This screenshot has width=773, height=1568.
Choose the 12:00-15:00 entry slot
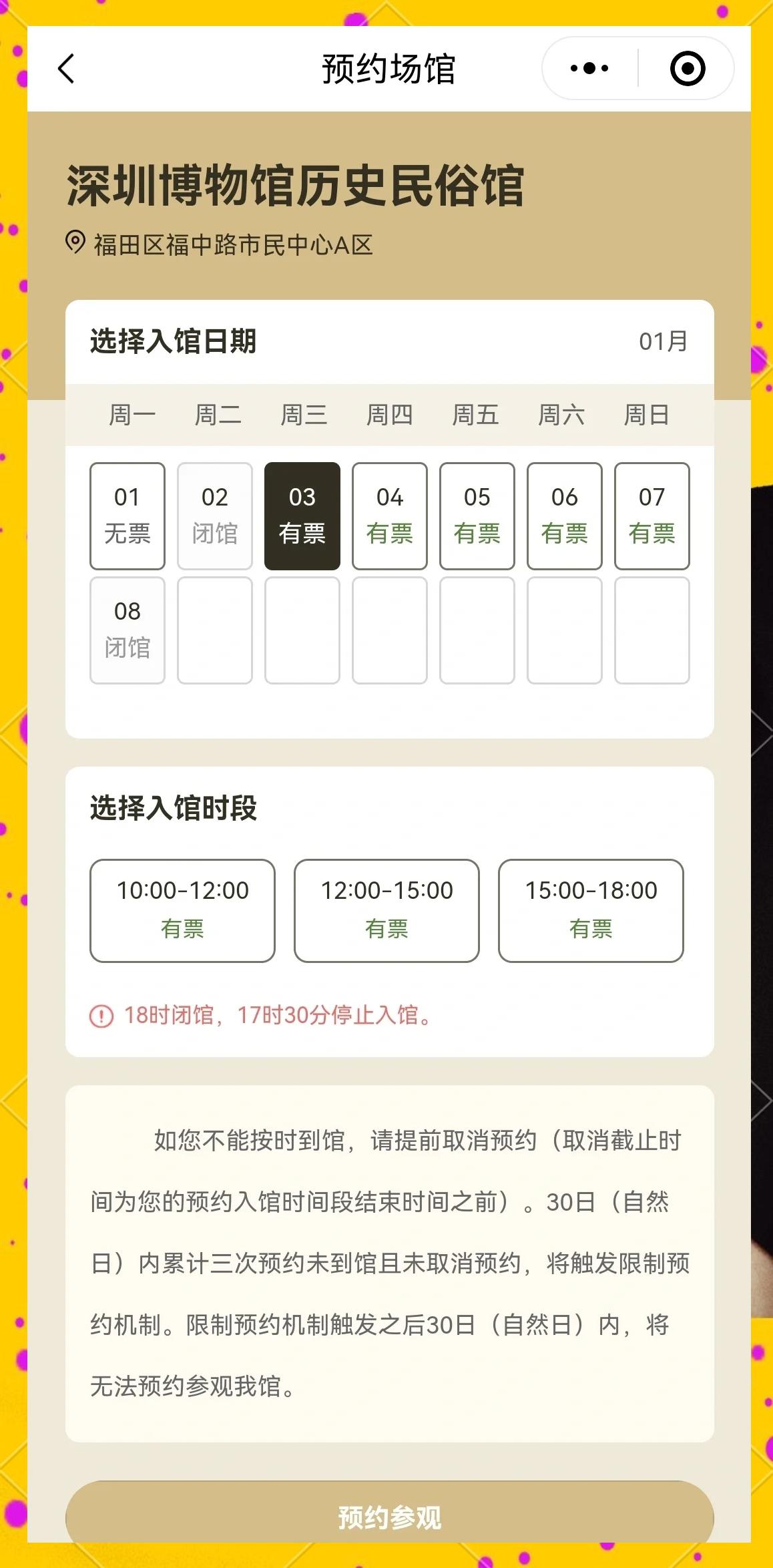coord(386,910)
